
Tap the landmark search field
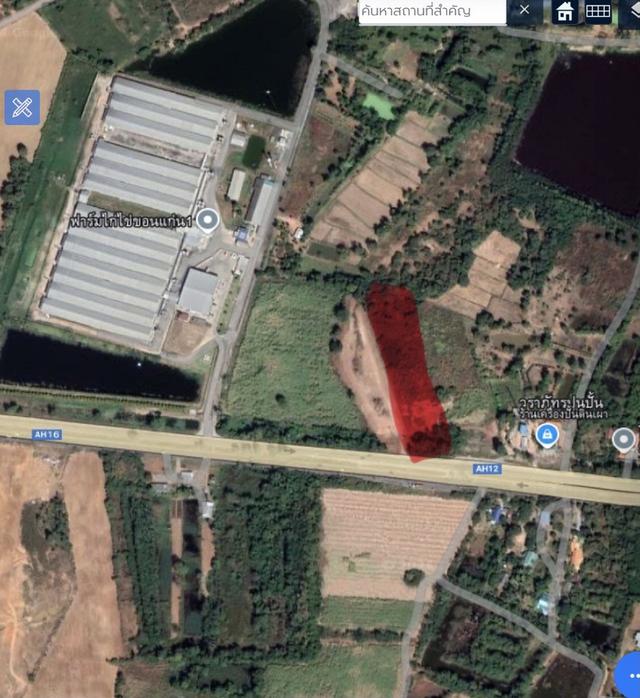tap(430, 11)
